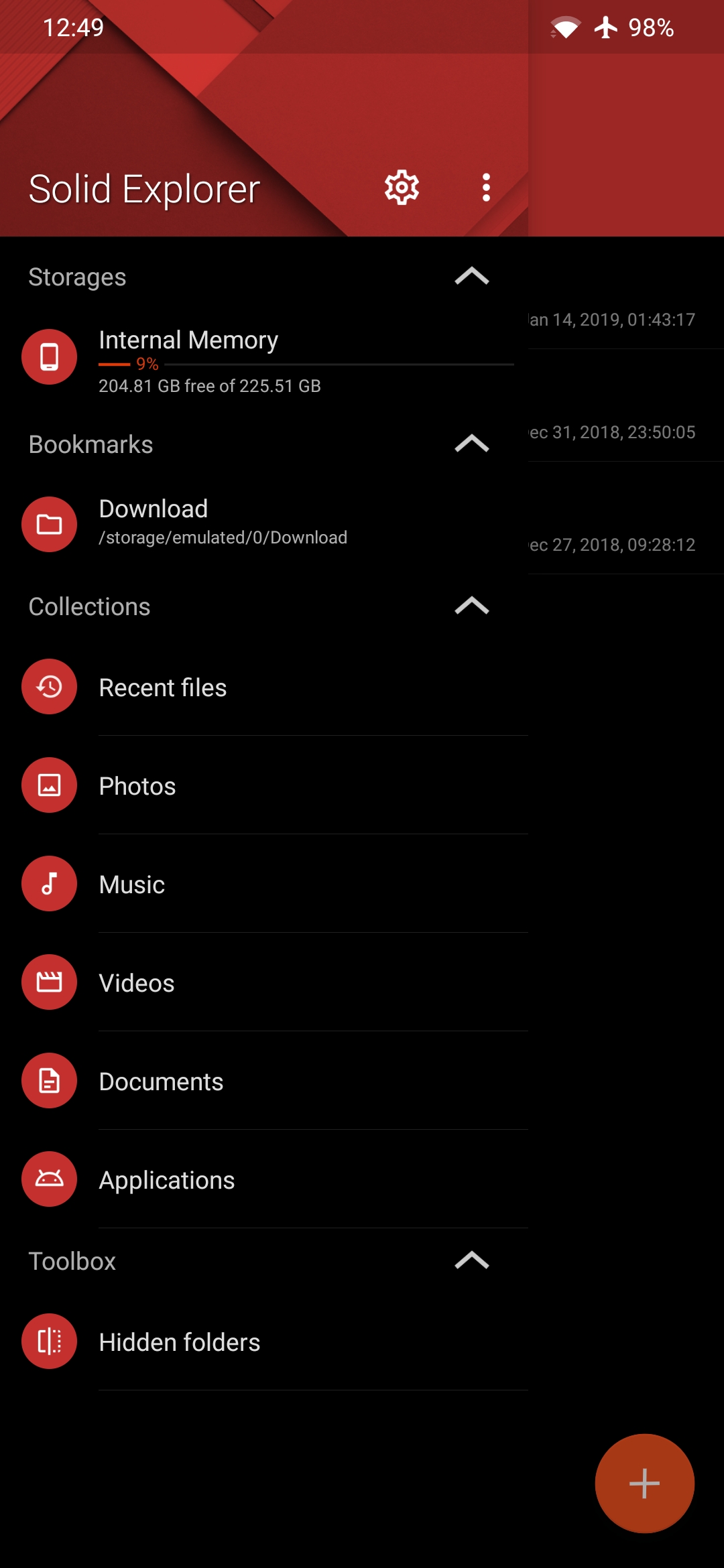Open the Music collection
724x1568 pixels.
[x=264, y=884]
